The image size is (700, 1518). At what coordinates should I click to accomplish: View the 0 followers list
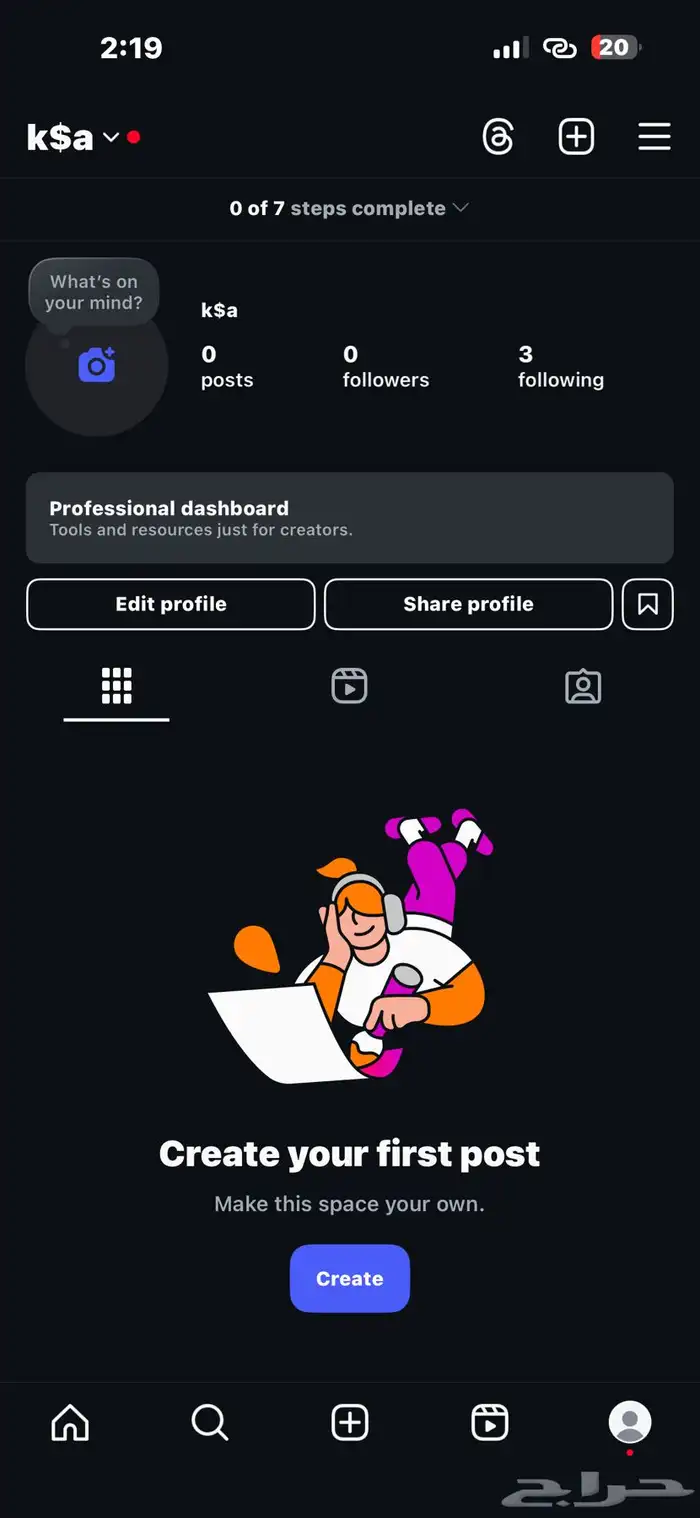[385, 366]
